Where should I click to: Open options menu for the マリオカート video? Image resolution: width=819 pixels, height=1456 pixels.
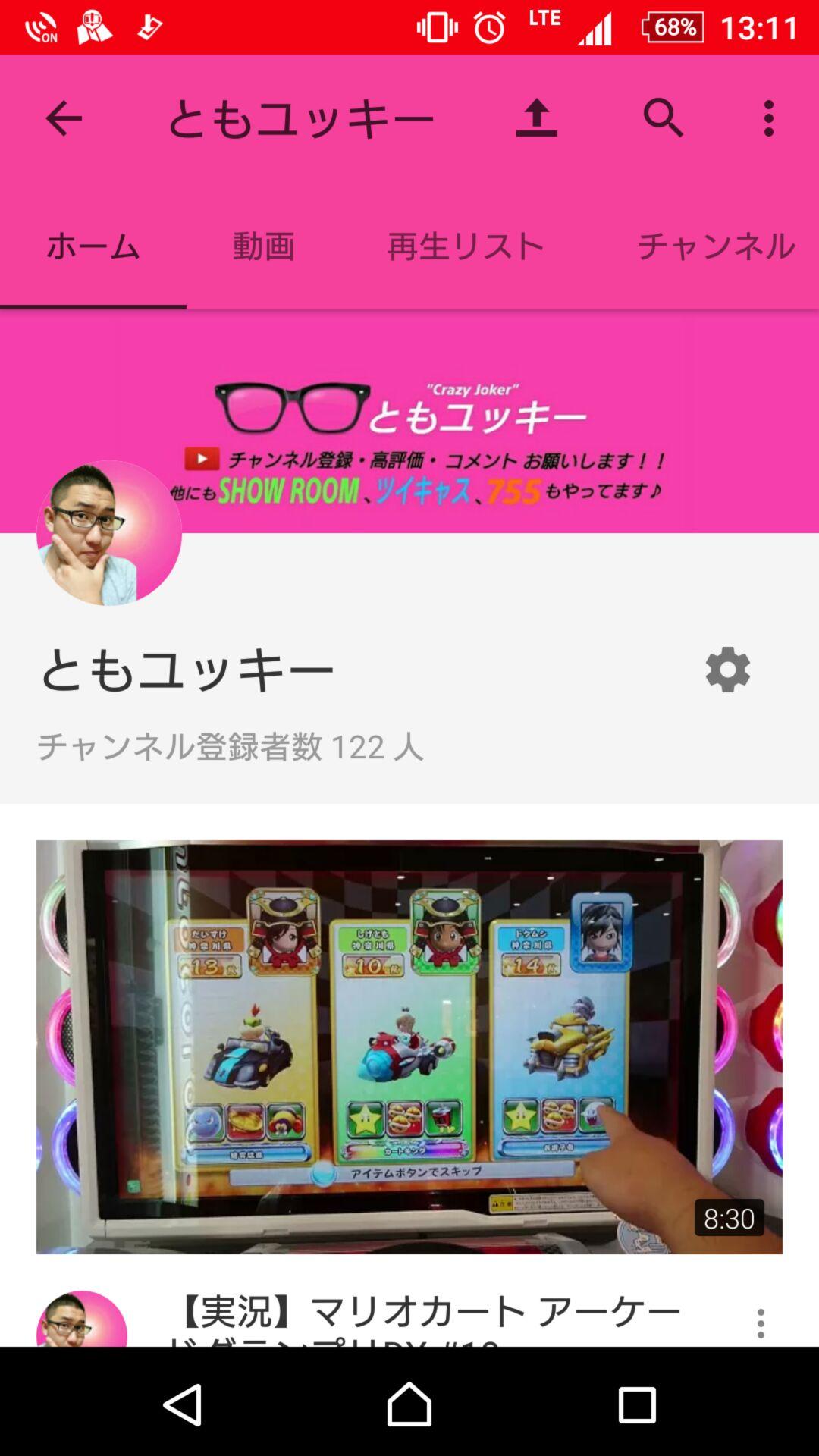(761, 1323)
